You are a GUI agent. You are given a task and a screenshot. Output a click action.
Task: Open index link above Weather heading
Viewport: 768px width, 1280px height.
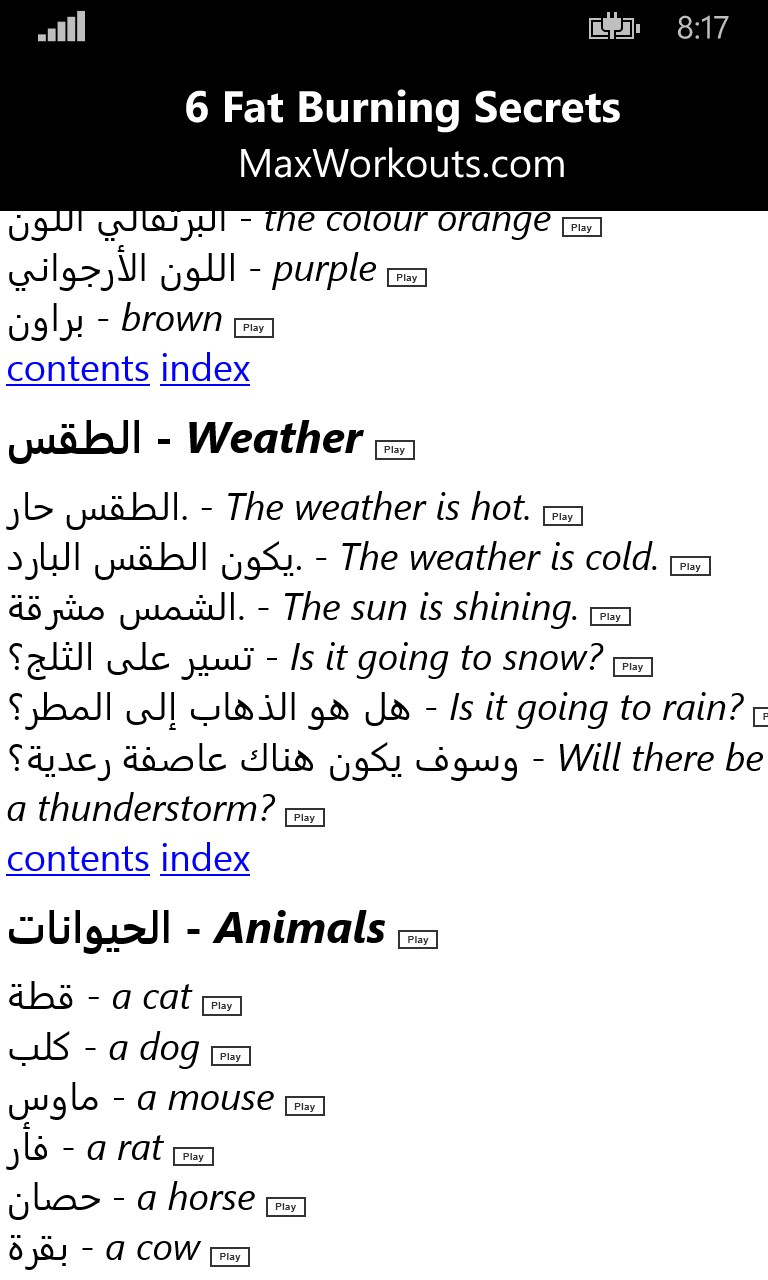click(x=205, y=369)
